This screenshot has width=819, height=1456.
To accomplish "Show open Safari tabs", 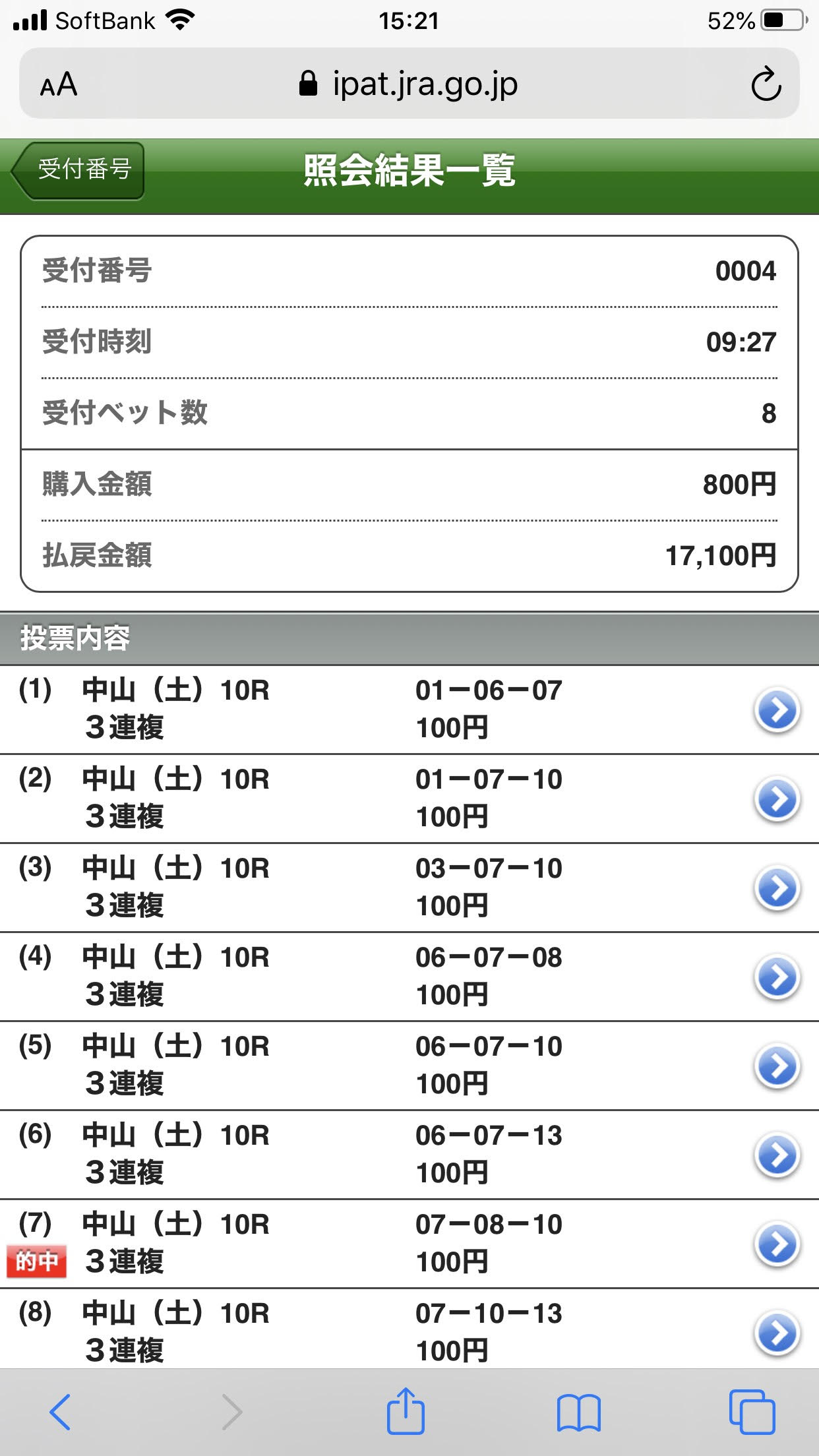I will click(752, 1412).
